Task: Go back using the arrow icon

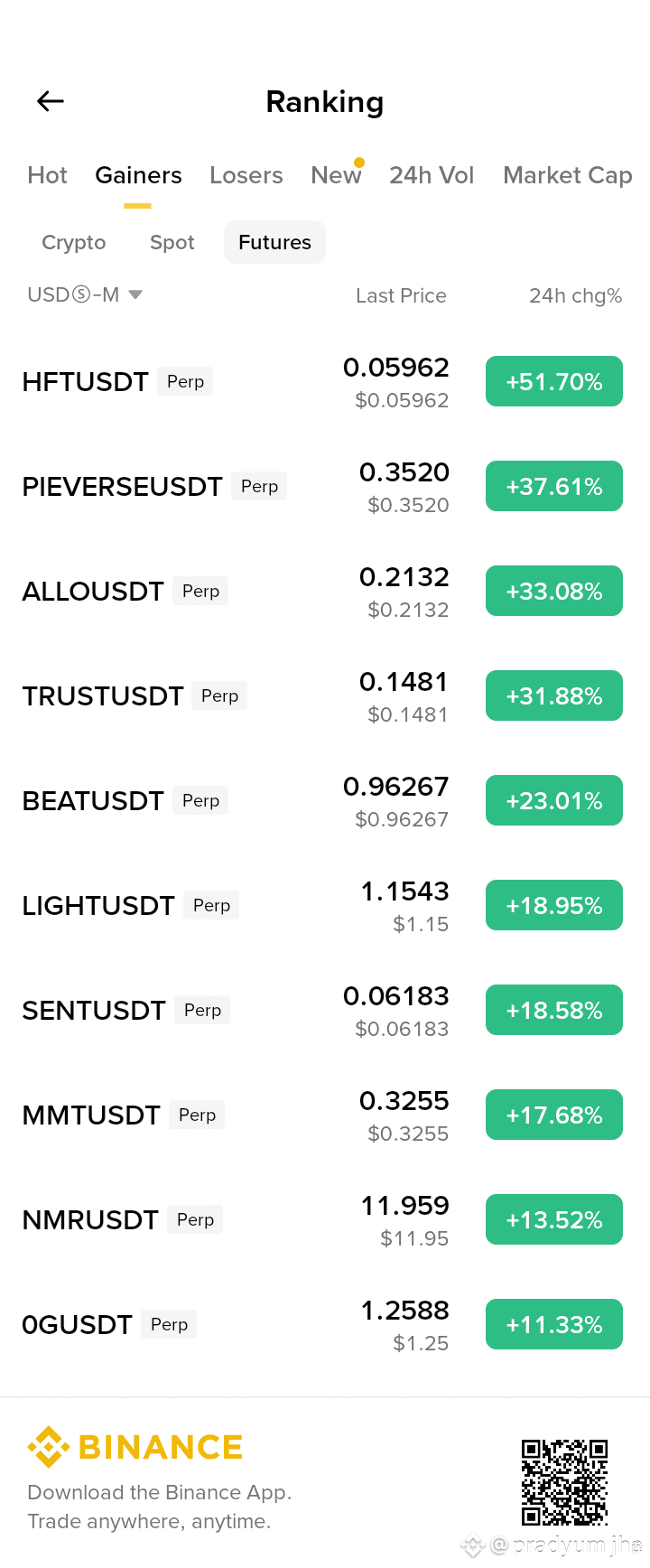Action: 51,101
